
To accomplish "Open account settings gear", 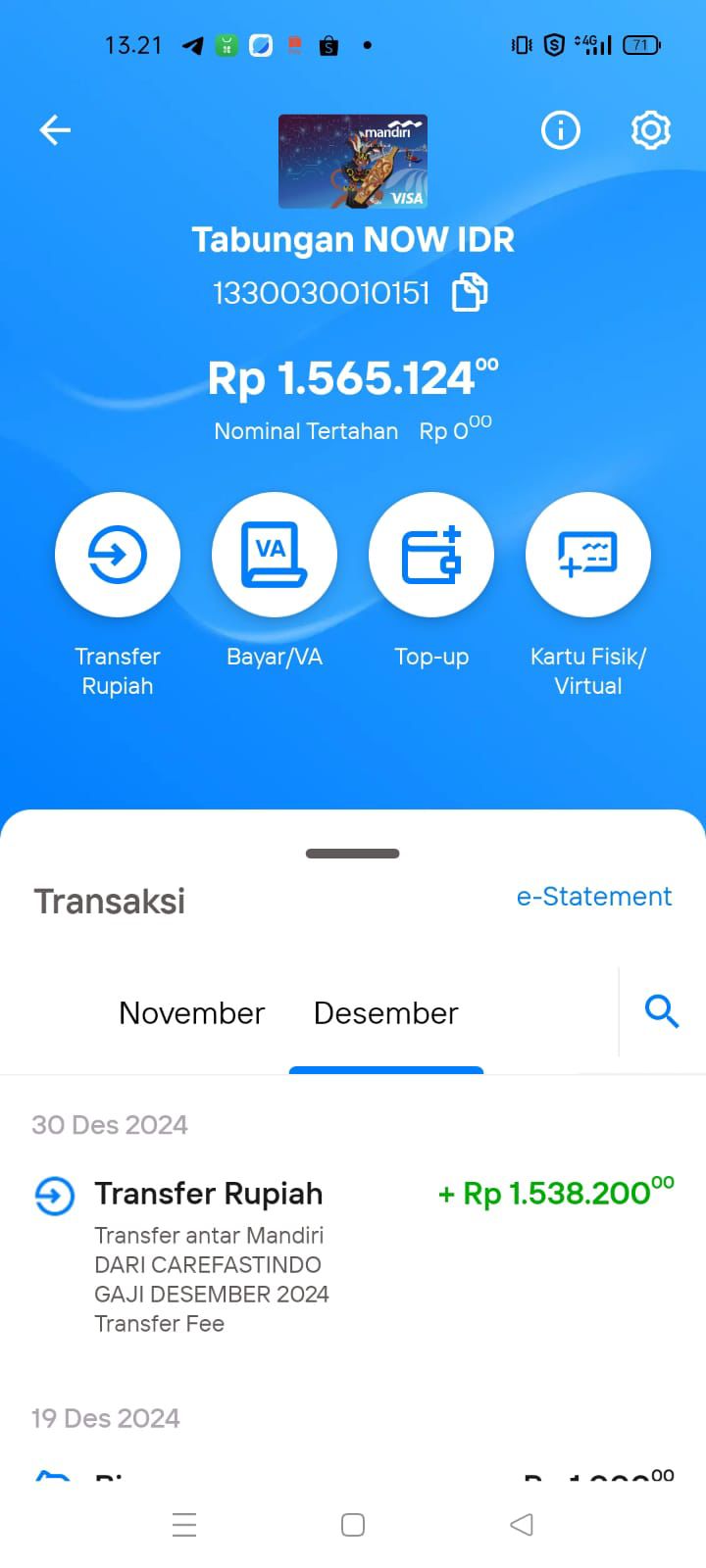I will (650, 129).
